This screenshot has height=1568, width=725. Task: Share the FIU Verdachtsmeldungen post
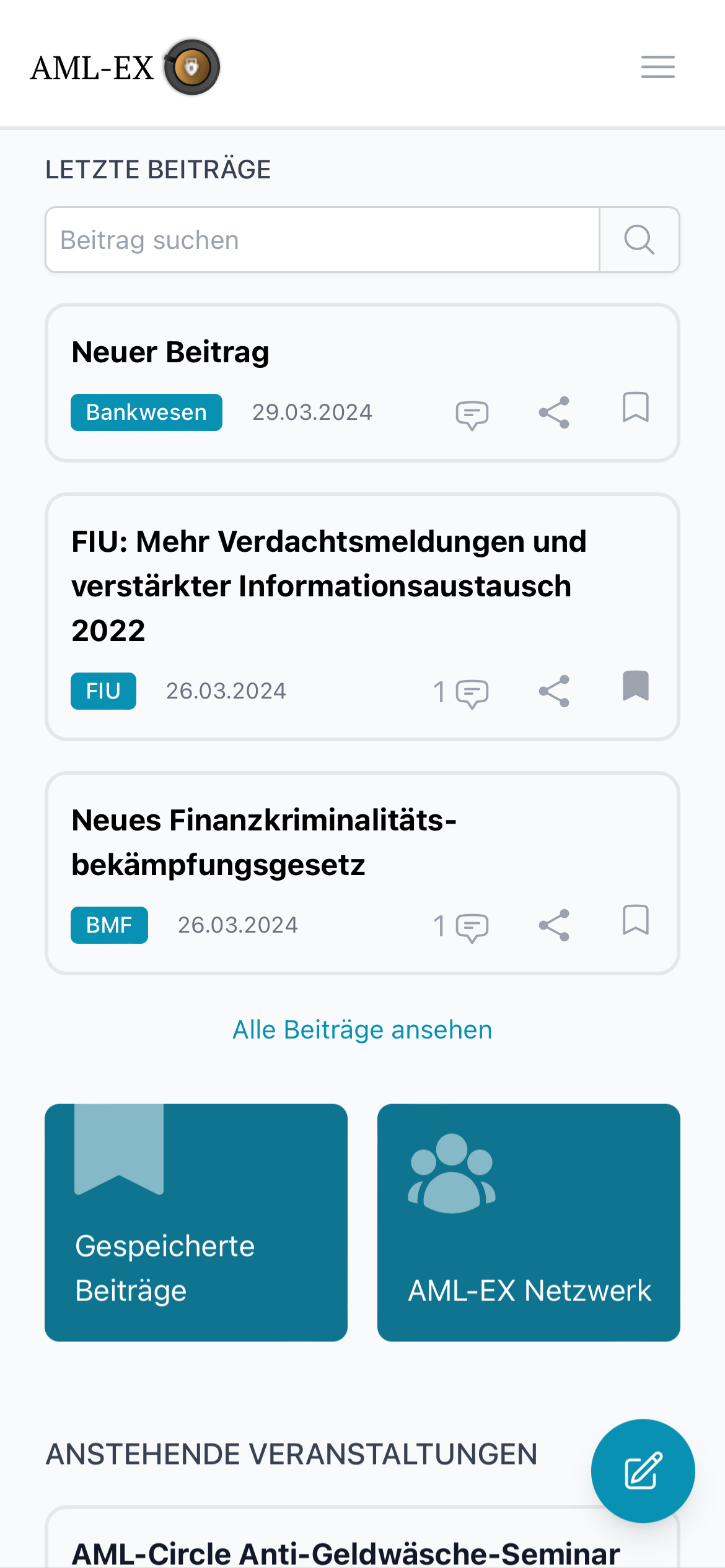click(554, 692)
